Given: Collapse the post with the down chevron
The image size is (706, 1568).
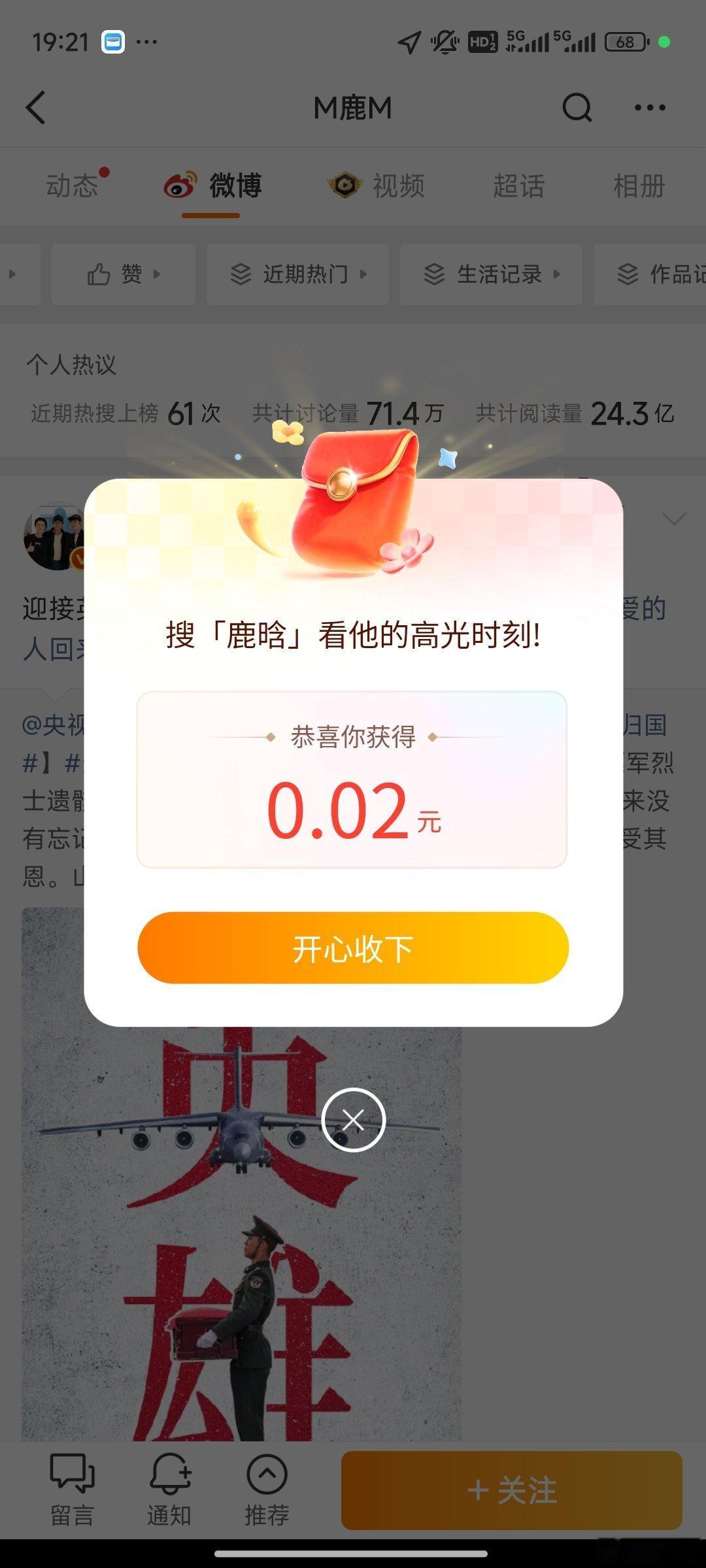Looking at the screenshot, I should coord(674,519).
